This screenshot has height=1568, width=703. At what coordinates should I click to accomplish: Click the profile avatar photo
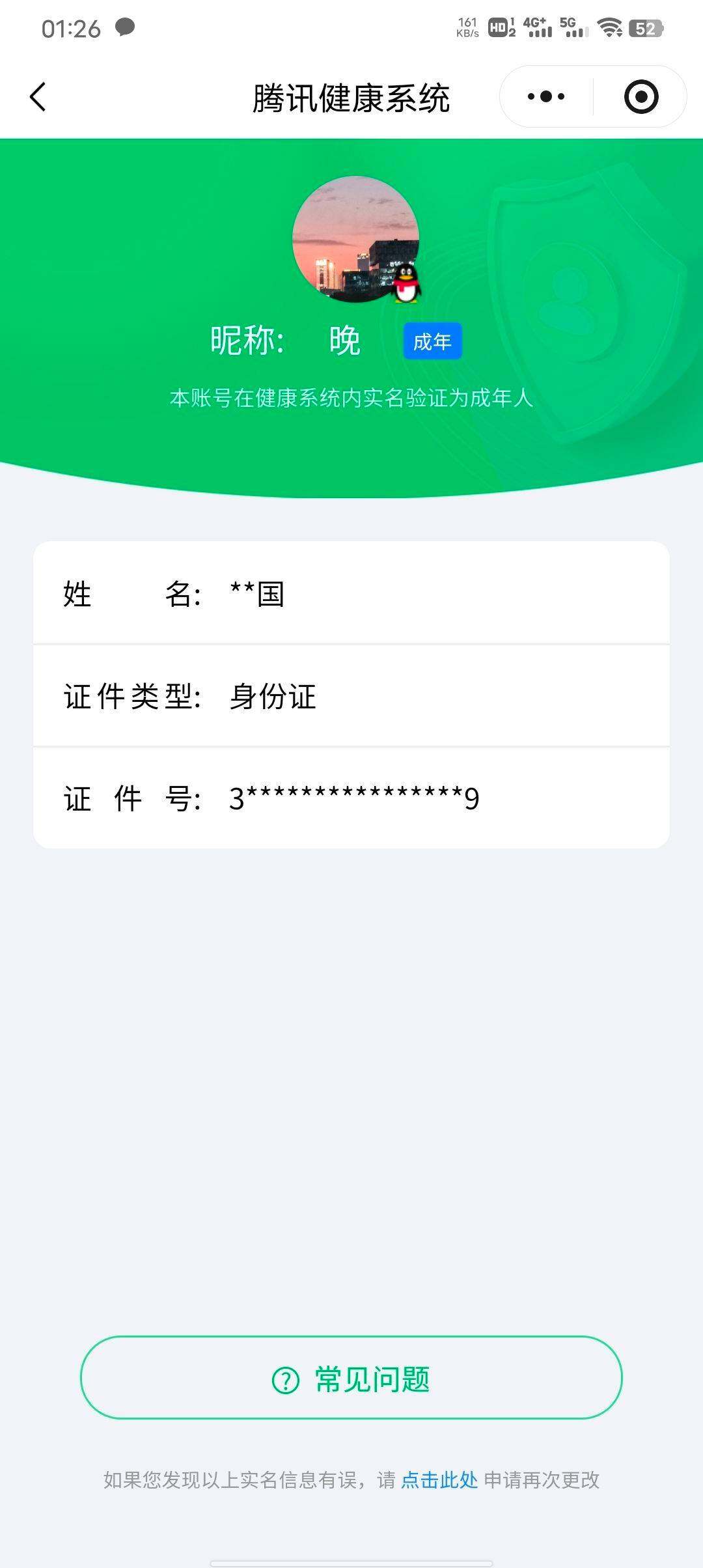pos(357,242)
